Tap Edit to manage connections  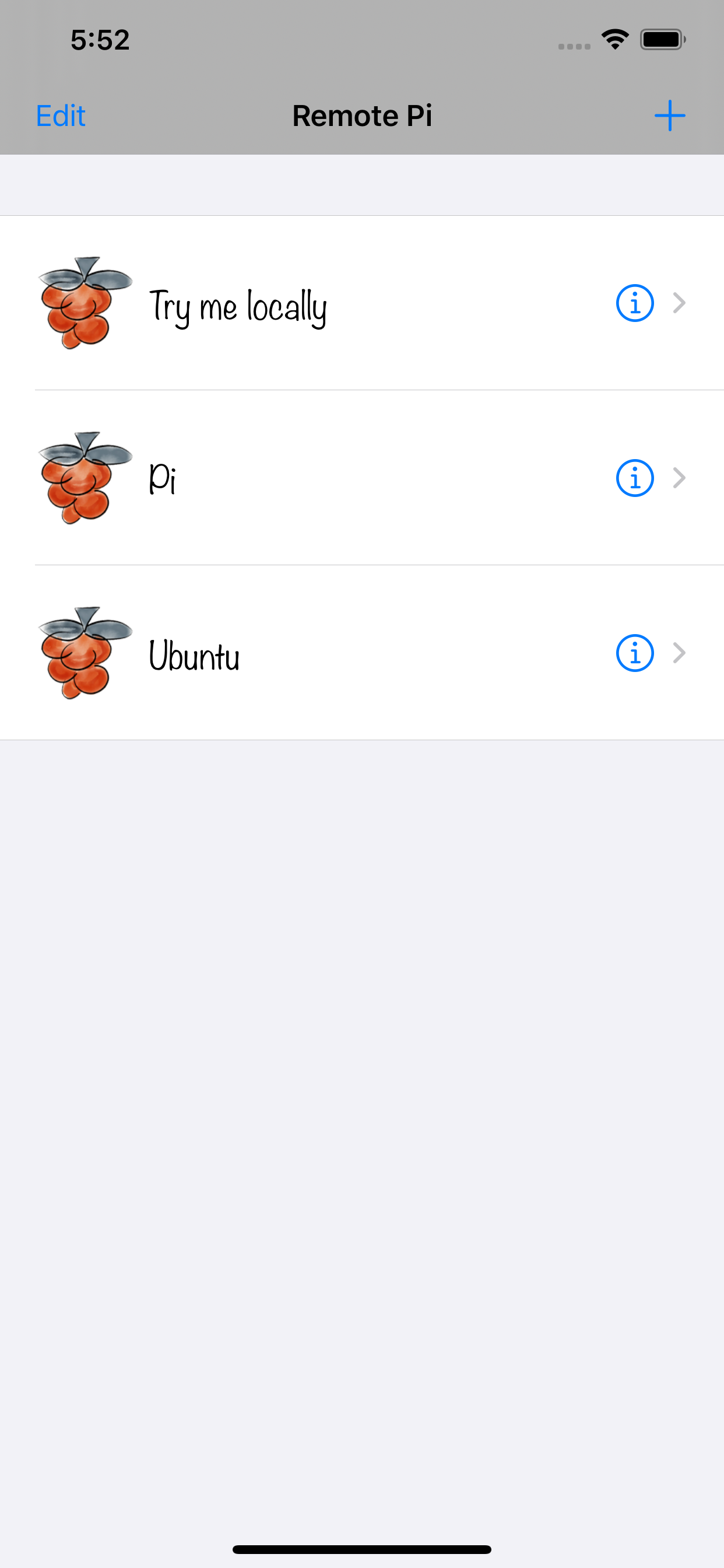[x=60, y=115]
